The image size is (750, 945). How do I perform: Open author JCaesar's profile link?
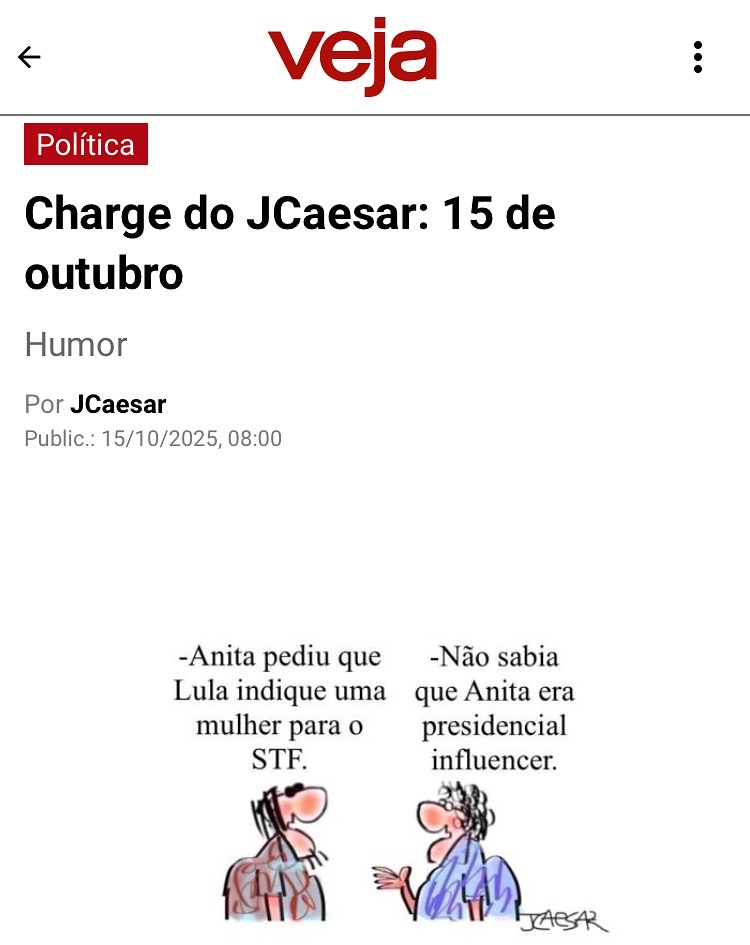coord(118,405)
